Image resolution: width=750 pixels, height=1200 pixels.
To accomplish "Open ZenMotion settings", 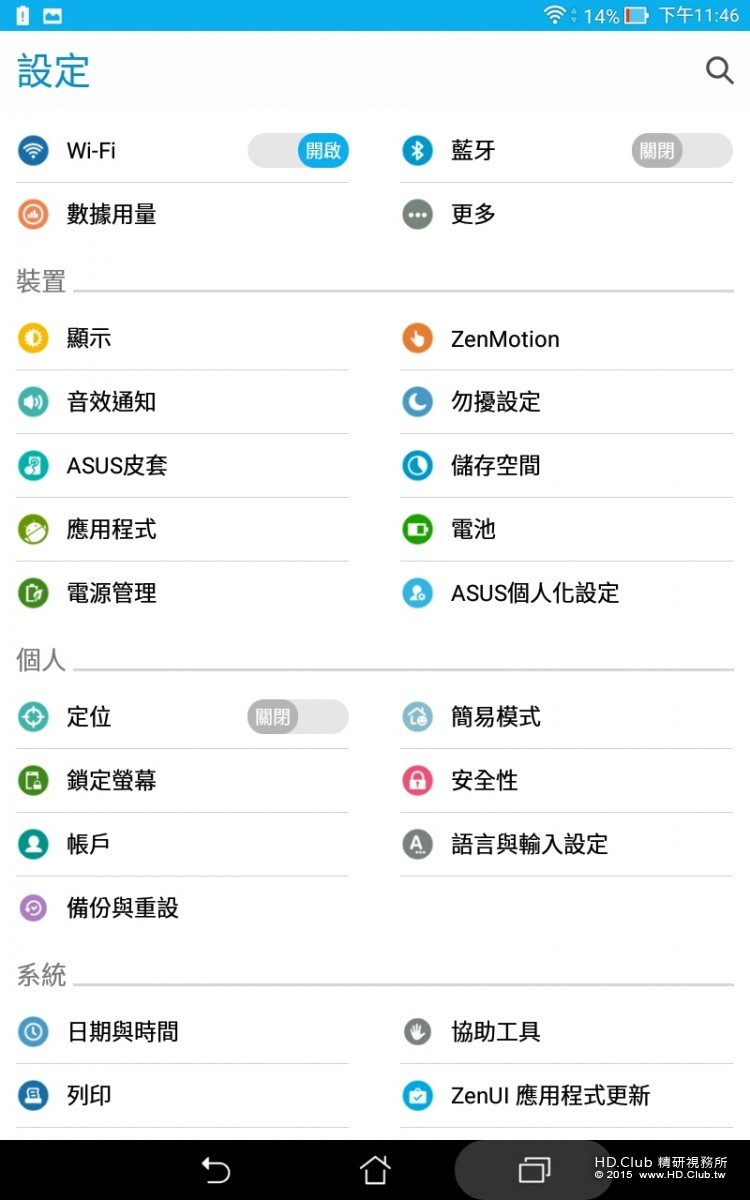I will (505, 339).
